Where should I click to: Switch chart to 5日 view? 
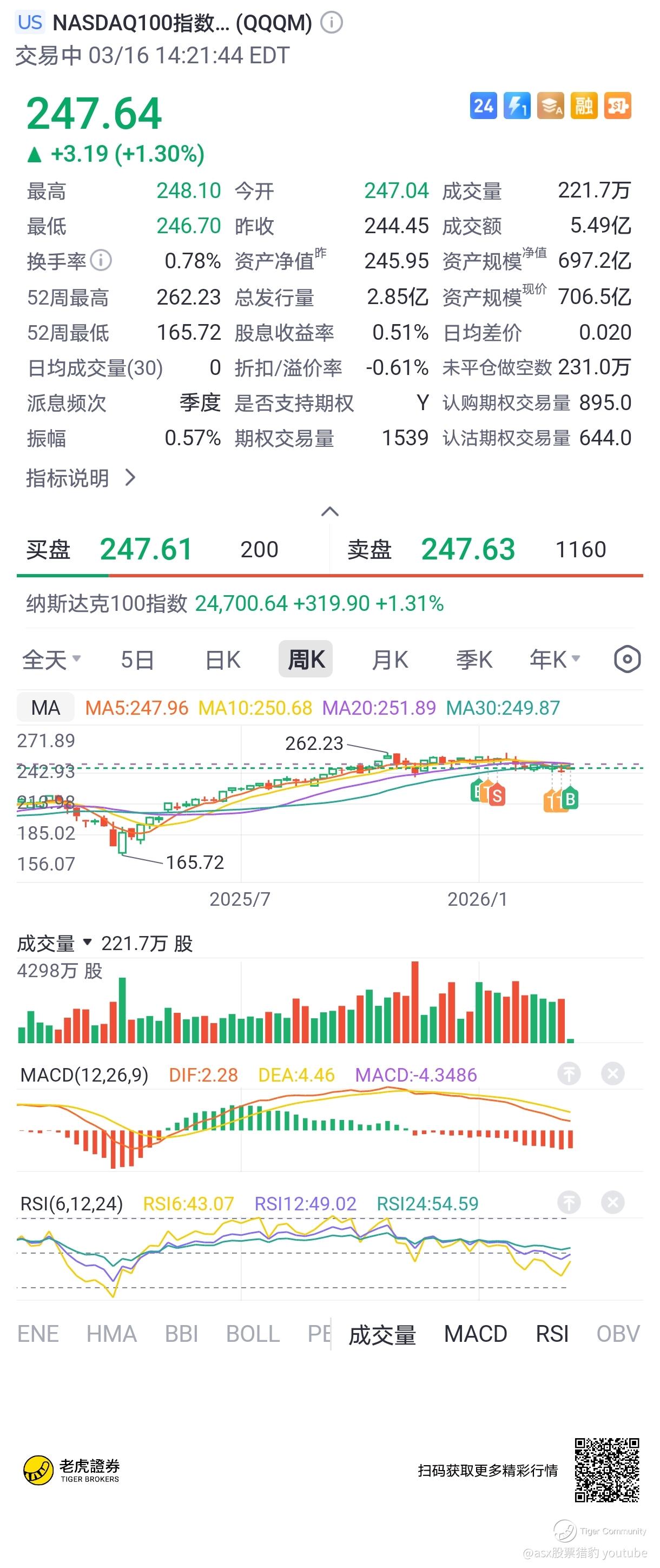tap(137, 659)
